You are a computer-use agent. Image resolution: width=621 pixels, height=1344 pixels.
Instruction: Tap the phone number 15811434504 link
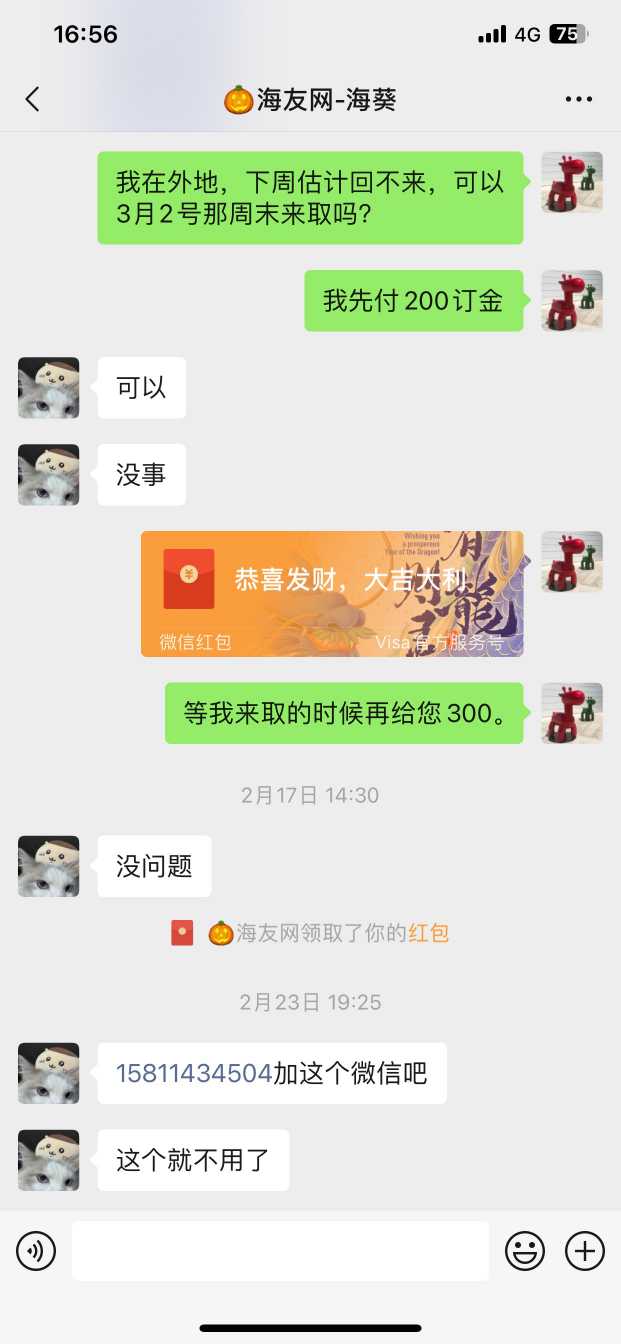pyautogui.click(x=194, y=1073)
